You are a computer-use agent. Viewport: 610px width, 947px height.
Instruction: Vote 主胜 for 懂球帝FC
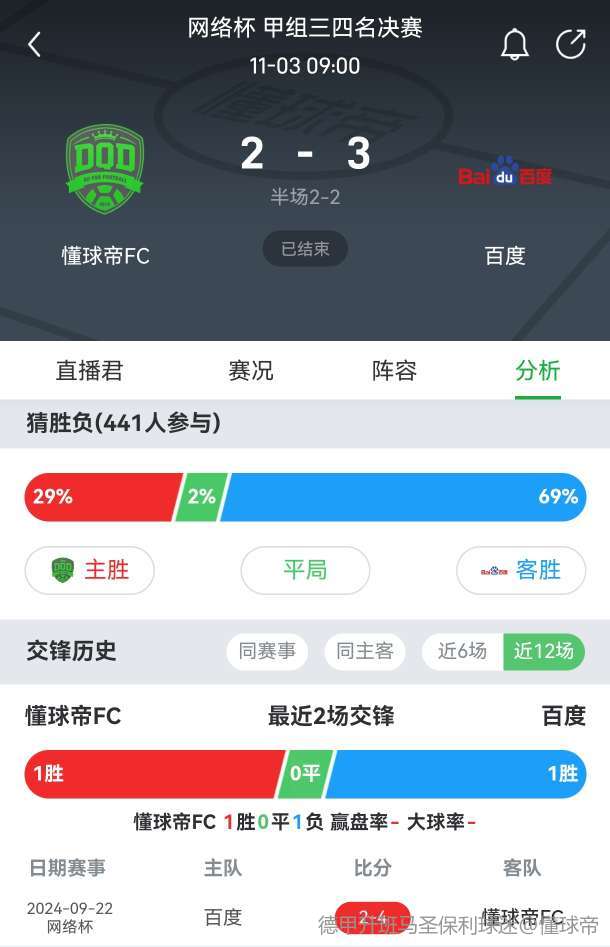click(x=90, y=570)
